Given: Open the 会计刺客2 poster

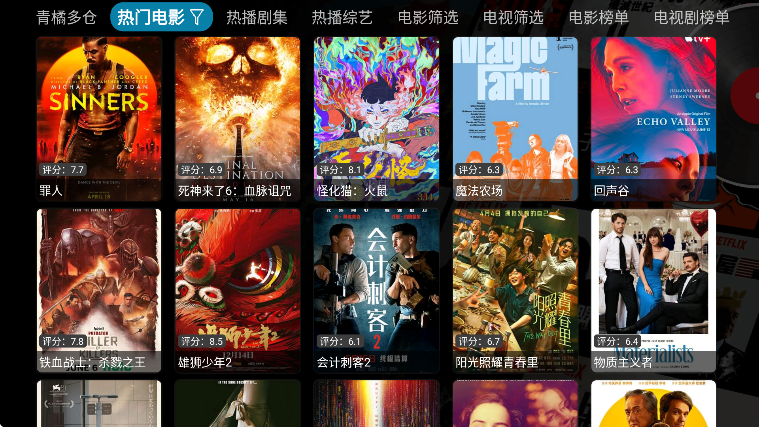Looking at the screenshot, I should (x=376, y=290).
